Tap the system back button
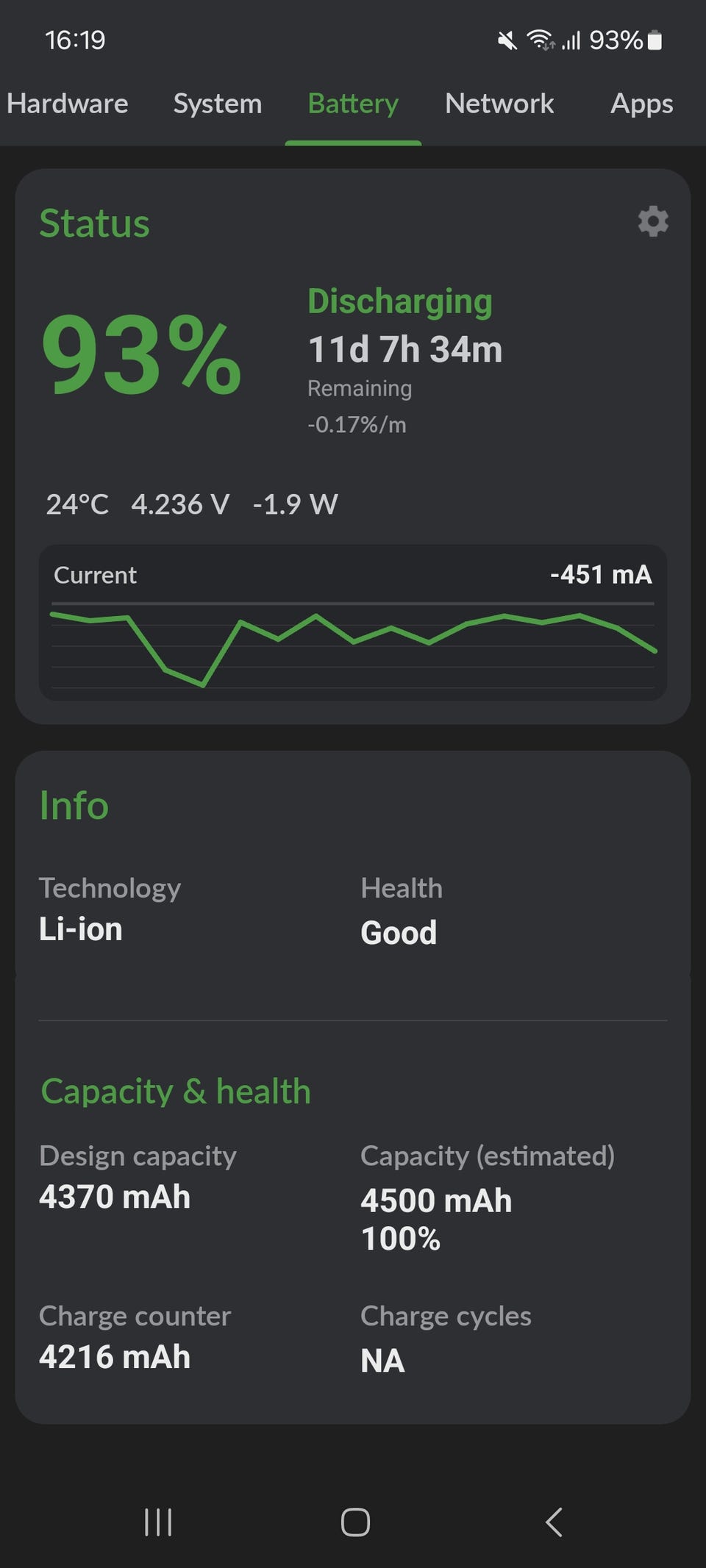 pos(555,1522)
